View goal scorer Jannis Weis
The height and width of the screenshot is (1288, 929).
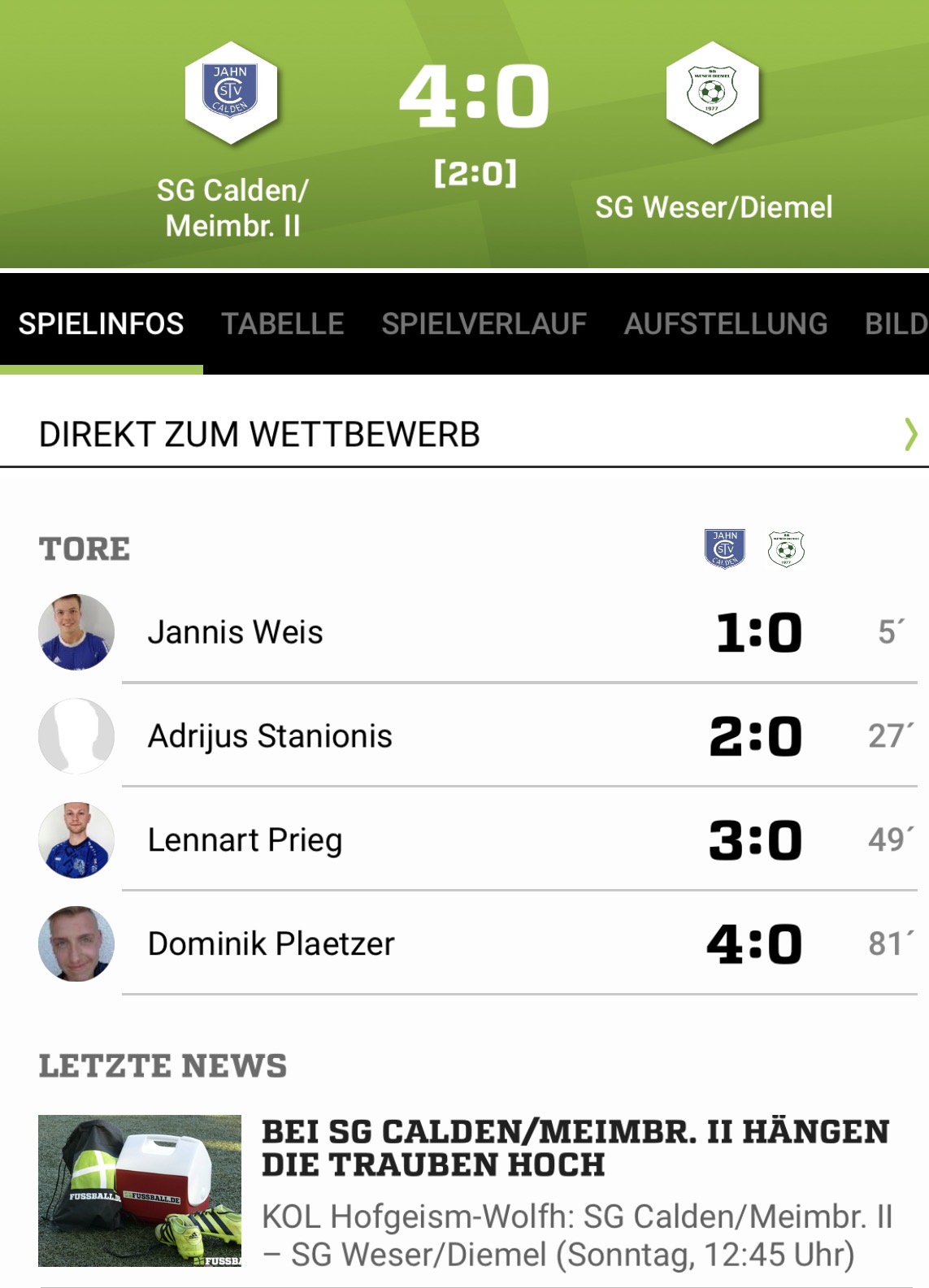[236, 632]
